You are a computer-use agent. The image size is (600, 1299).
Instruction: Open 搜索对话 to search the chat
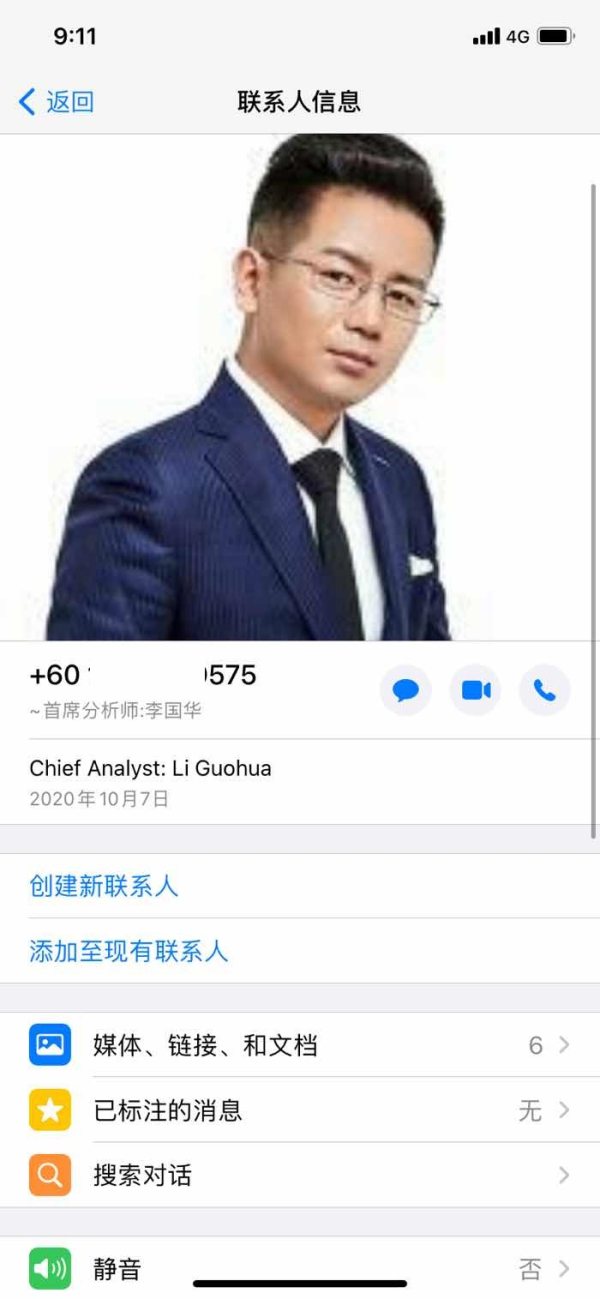point(300,1175)
